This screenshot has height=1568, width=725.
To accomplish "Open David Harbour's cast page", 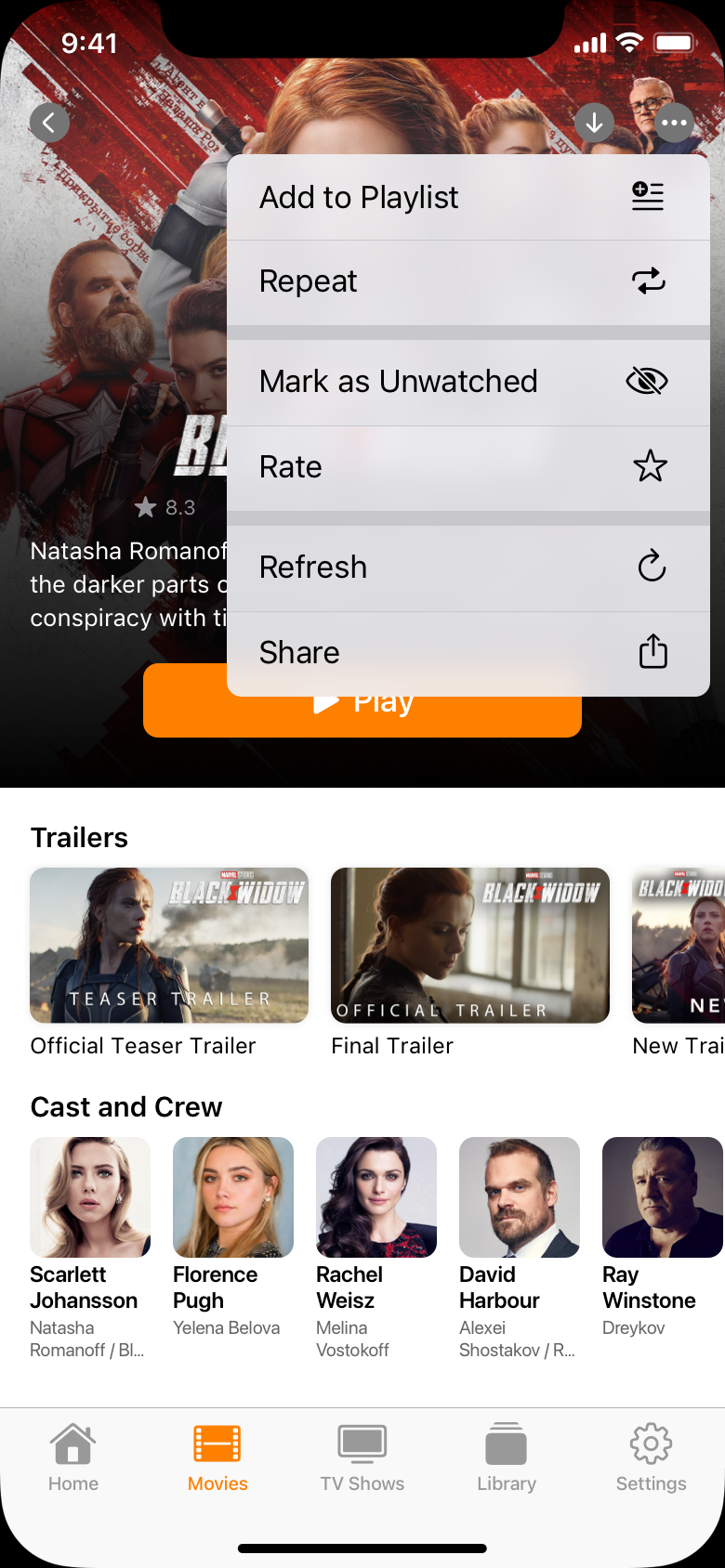I will (x=520, y=1197).
